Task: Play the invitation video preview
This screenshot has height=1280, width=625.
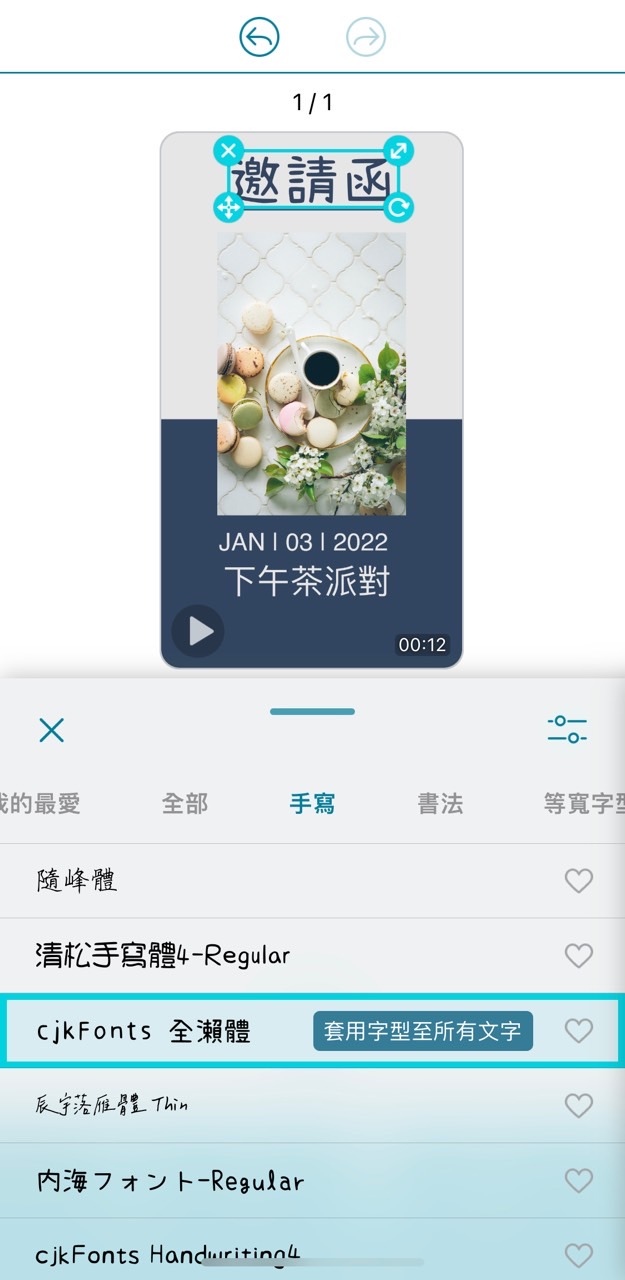Action: pyautogui.click(x=198, y=631)
